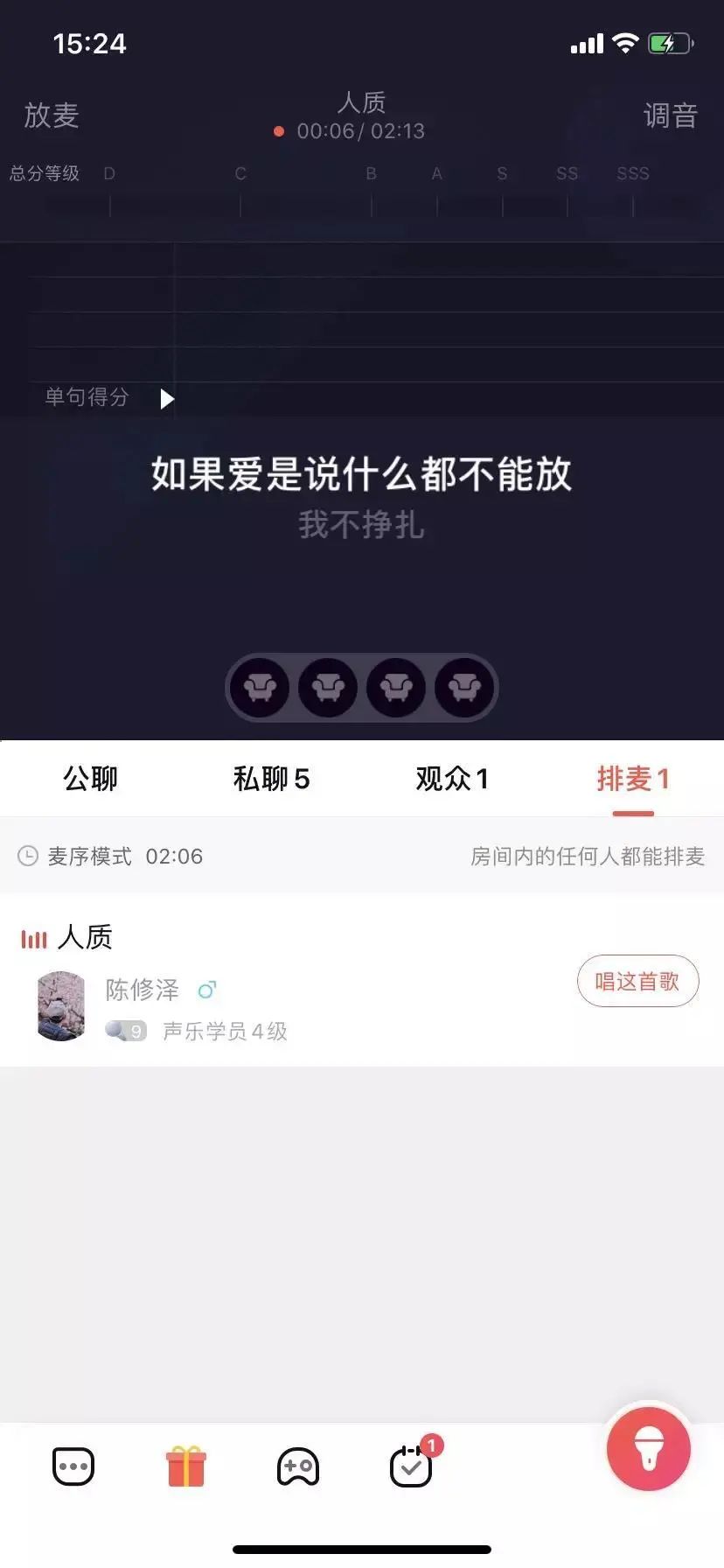
Task: Open the game controller icon
Action: (x=298, y=1467)
